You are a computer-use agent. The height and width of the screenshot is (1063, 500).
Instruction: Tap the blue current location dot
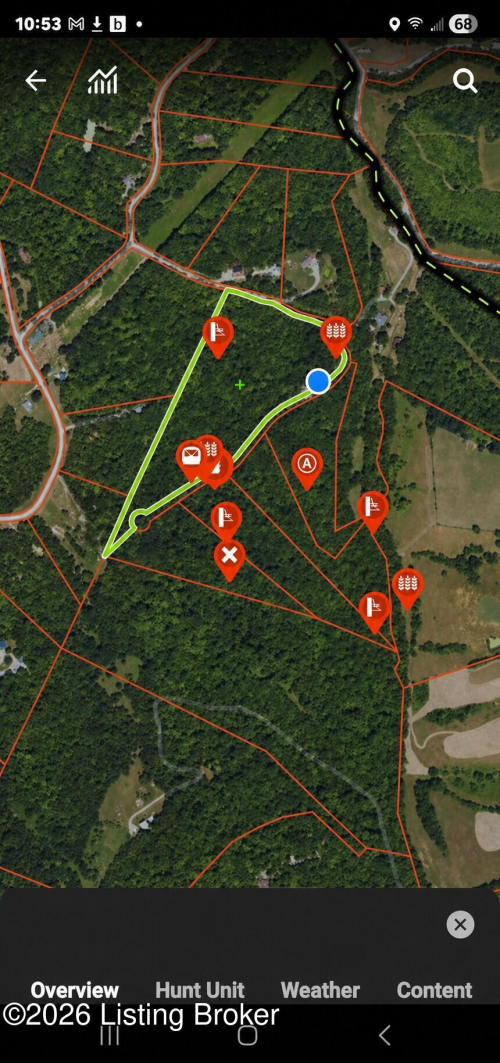point(318,381)
